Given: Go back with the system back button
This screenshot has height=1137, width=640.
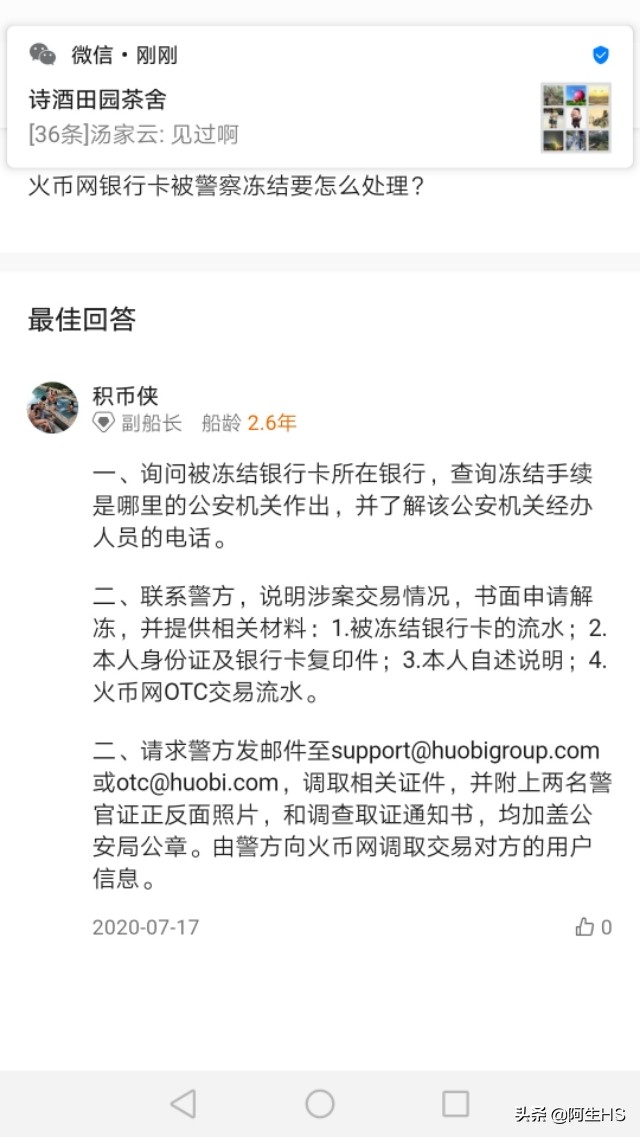Looking at the screenshot, I should click(x=183, y=1103).
